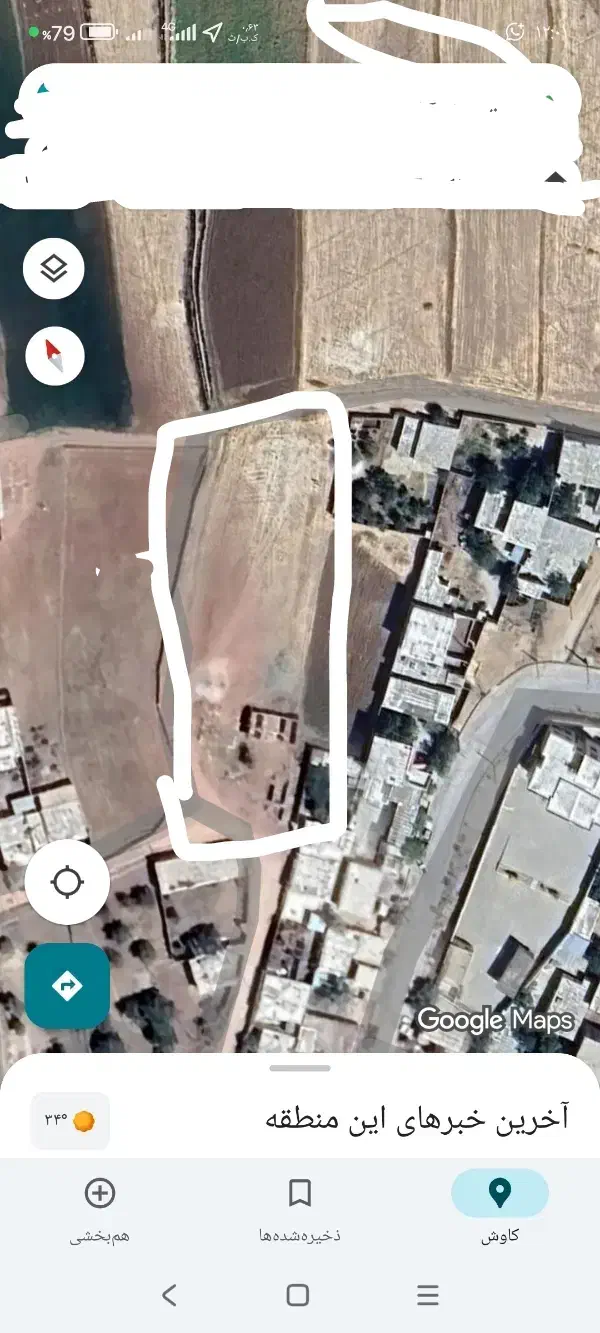This screenshot has height=1333, width=600.
Task: Open directions with the teal arrow button
Action: 67,986
